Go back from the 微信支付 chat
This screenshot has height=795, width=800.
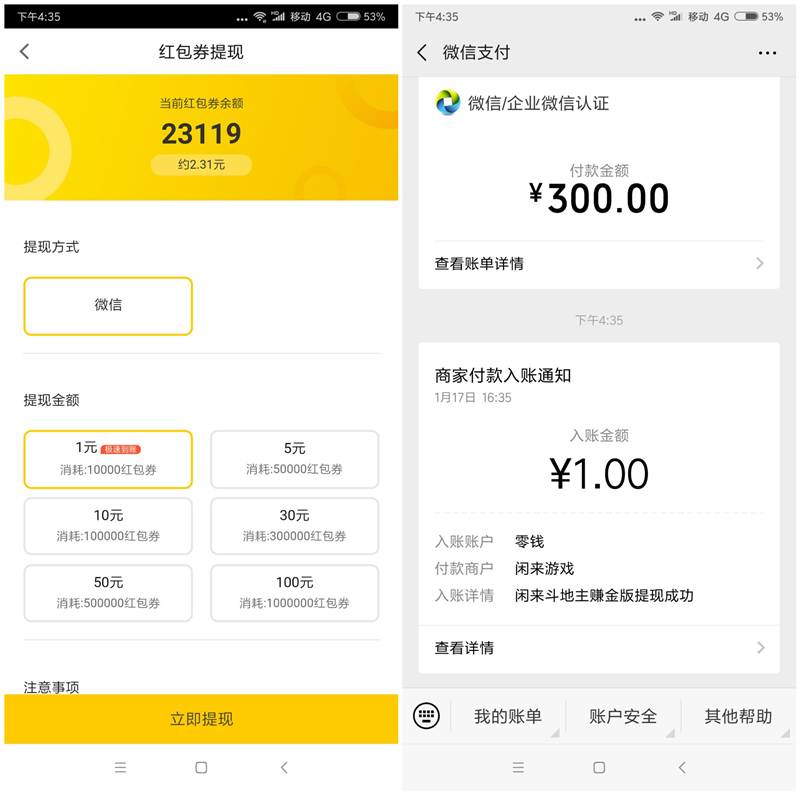coord(422,53)
